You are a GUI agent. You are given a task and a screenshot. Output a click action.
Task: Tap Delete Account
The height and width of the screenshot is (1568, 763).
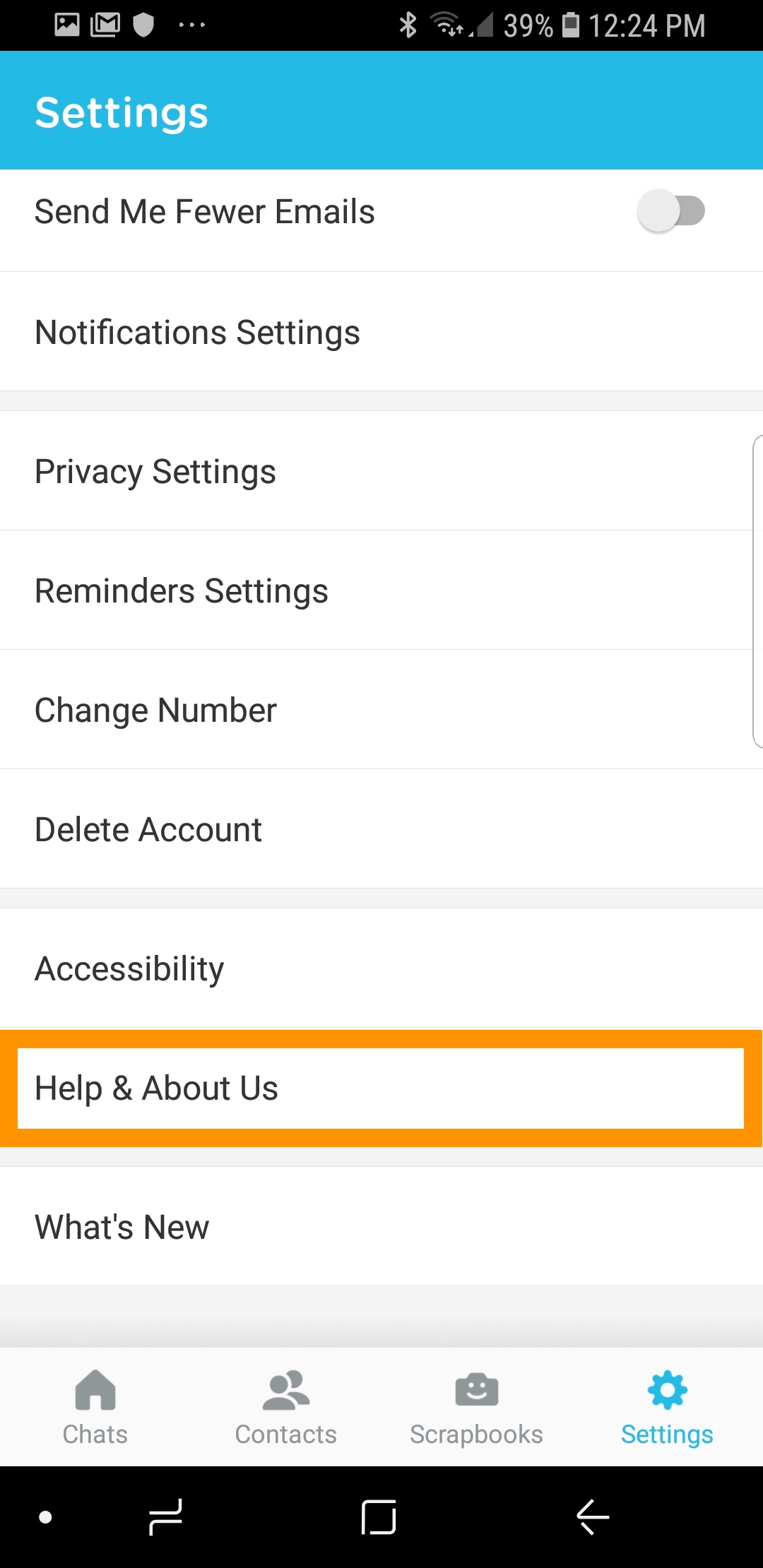381,829
